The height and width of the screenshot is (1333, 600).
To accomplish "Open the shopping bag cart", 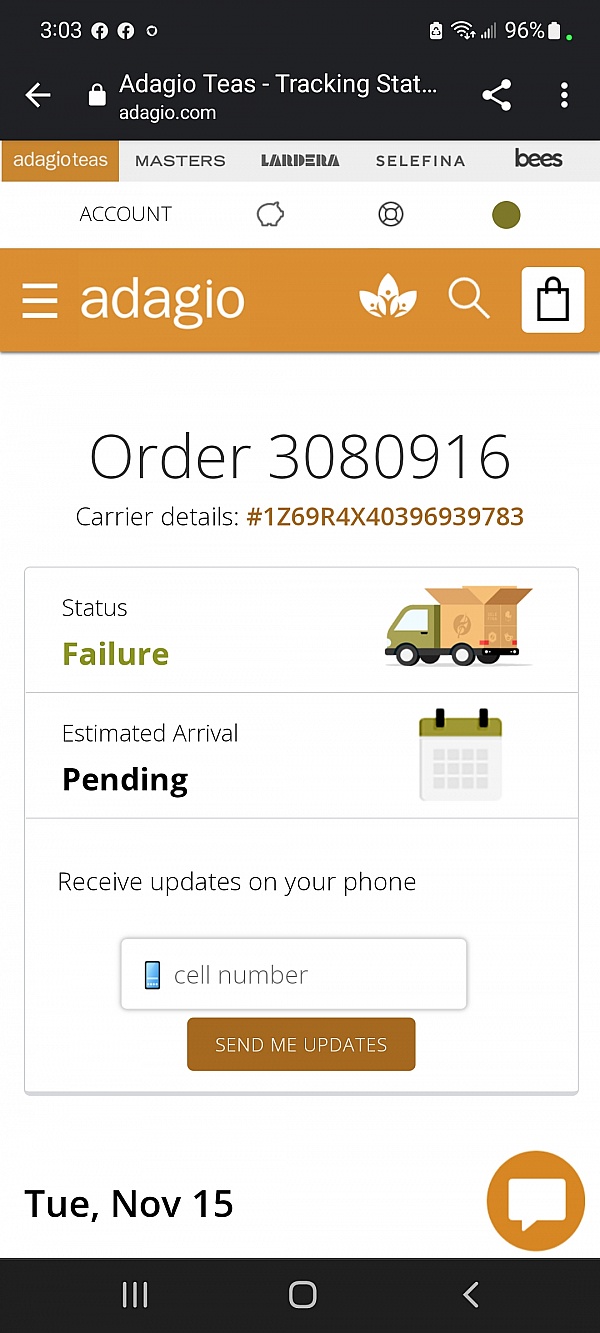I will click(552, 299).
